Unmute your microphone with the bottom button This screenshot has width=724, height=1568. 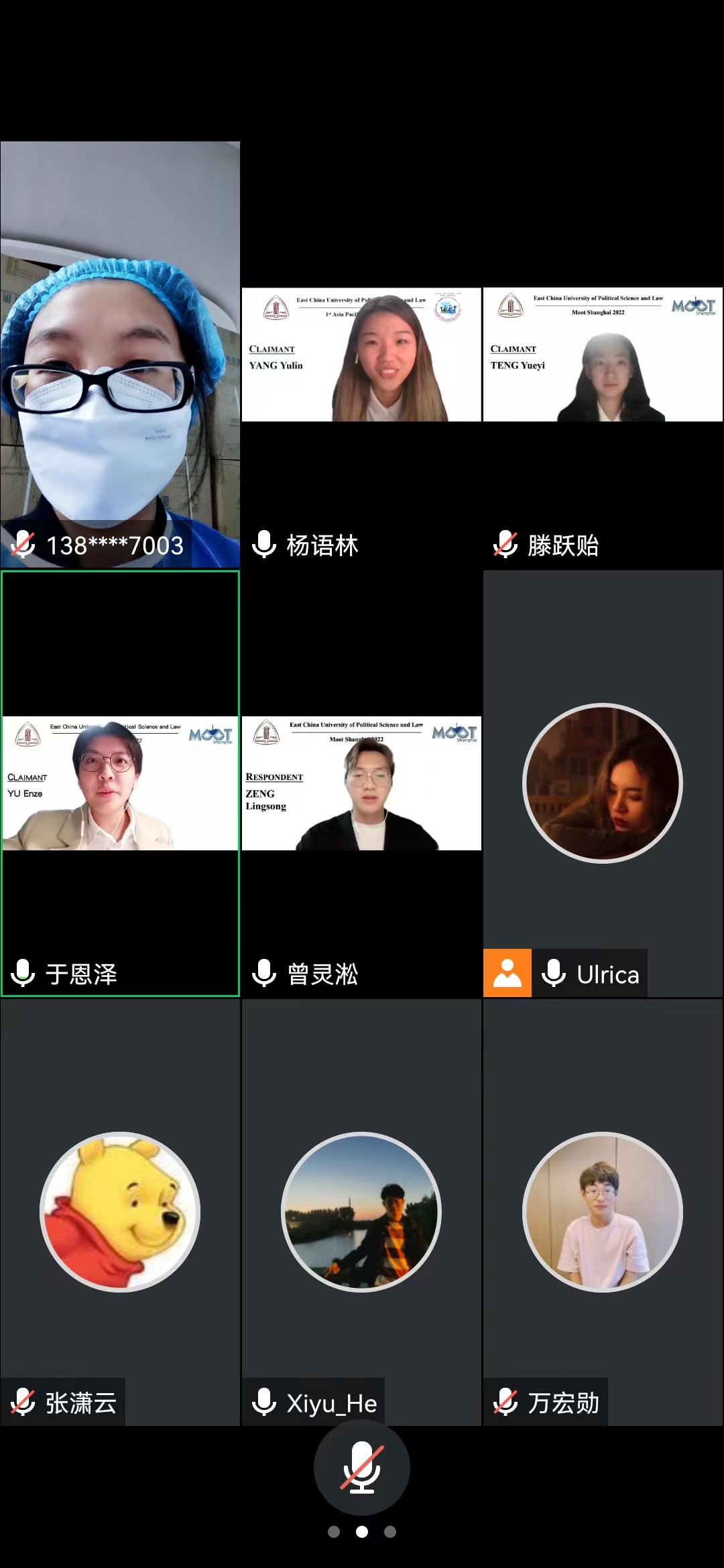[362, 1467]
